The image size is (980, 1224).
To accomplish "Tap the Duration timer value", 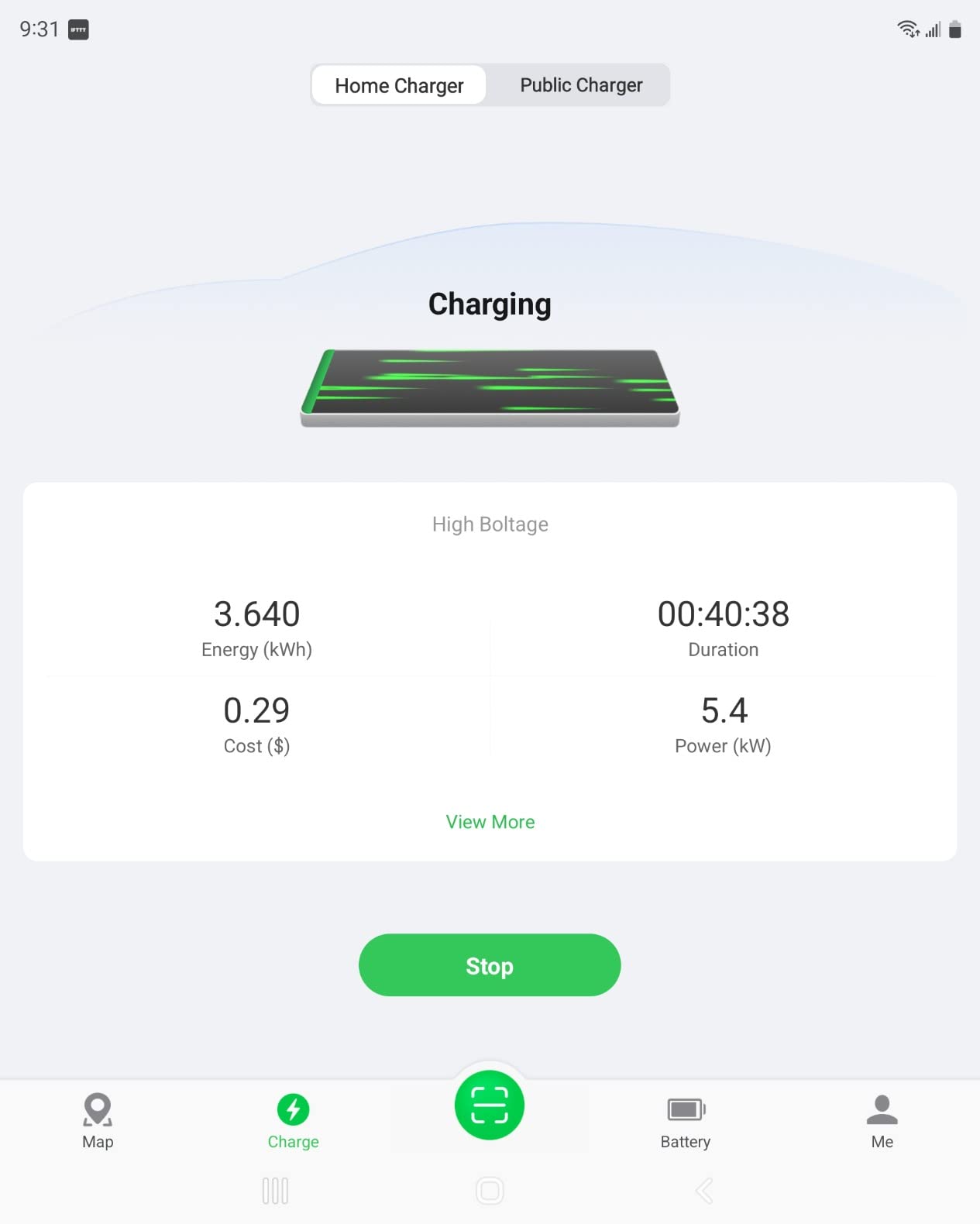I will point(723,614).
